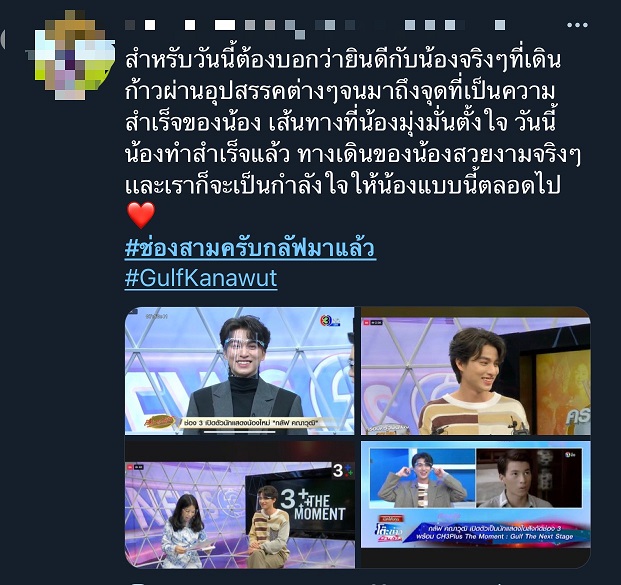621x585 pixels.
Task: Open hashtag #ช่องสามครับกลัฟมาแล้ว
Action: (250, 247)
